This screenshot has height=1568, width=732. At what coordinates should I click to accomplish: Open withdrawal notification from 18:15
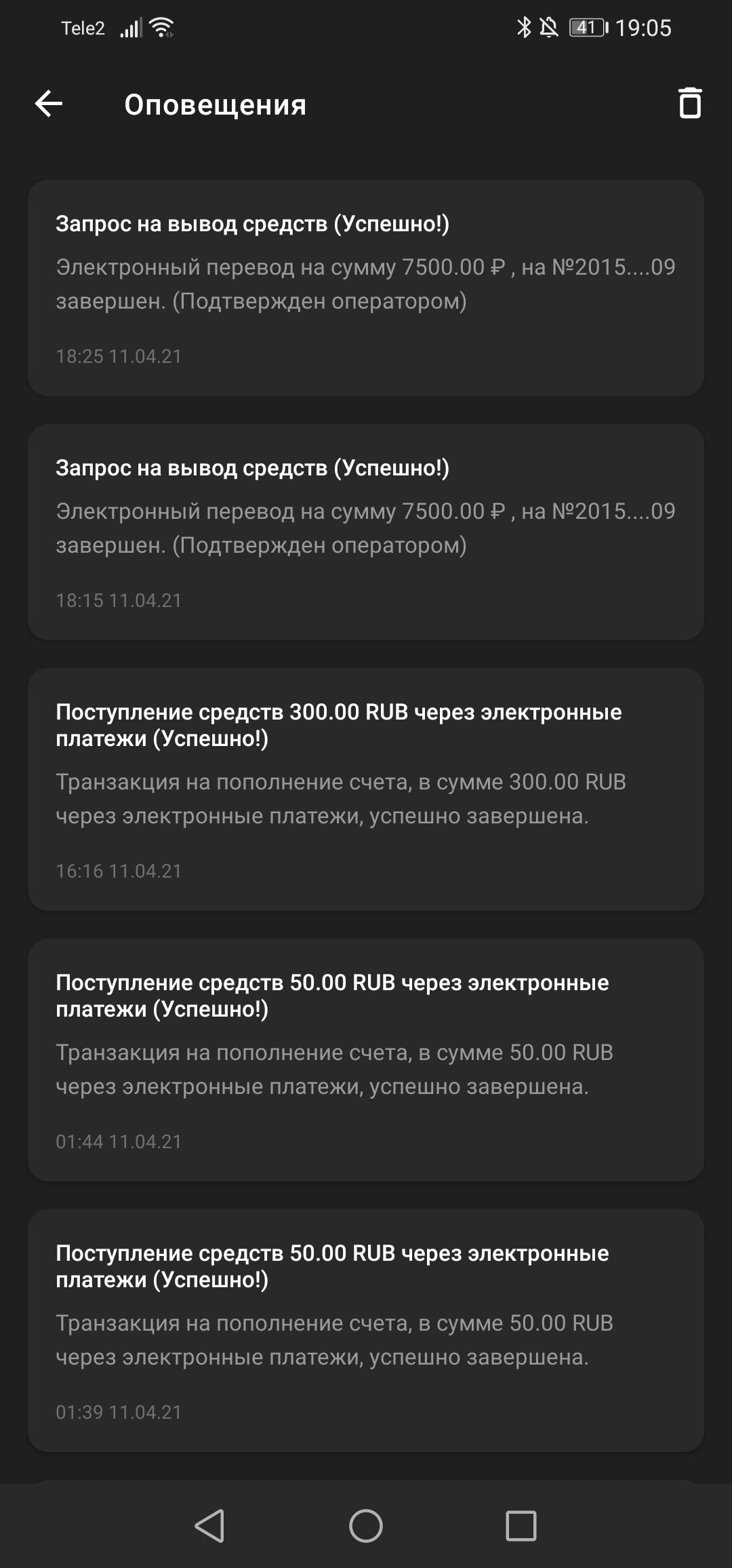pos(366,532)
